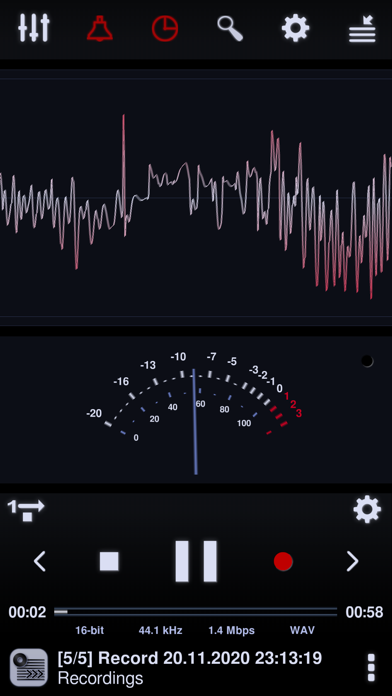Open the red timer clock icon

tap(165, 28)
